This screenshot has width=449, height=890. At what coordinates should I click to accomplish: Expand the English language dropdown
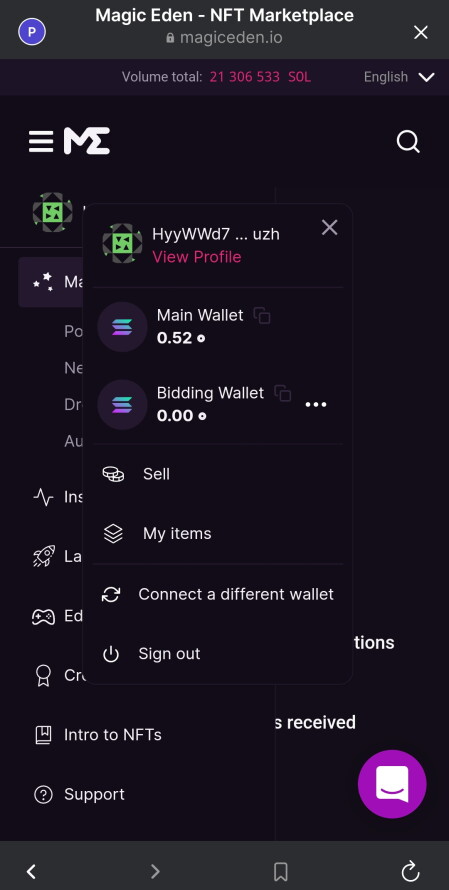click(399, 77)
